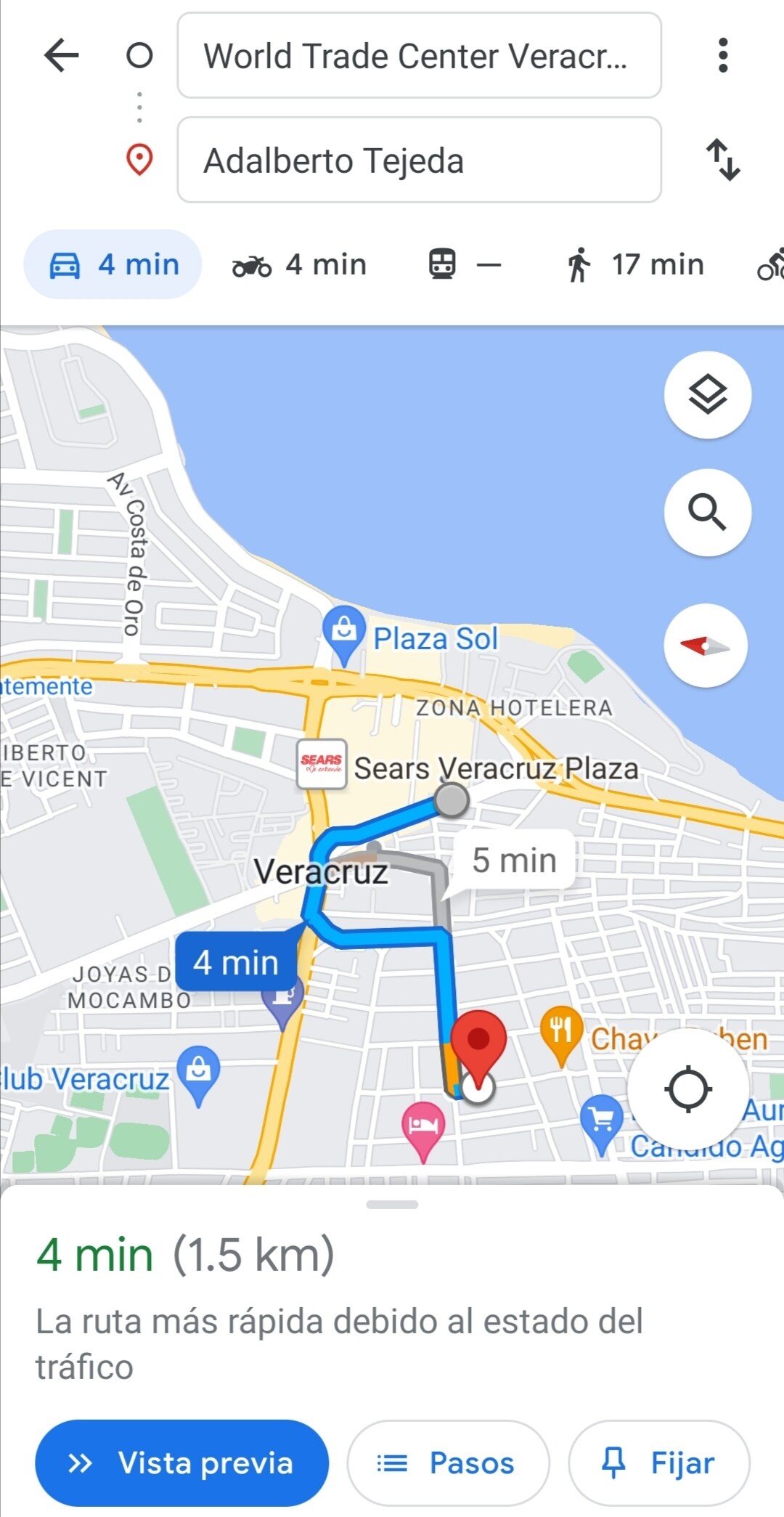Start Vista previa of the route
Screen dimensions: 784x1517
coord(181,1463)
